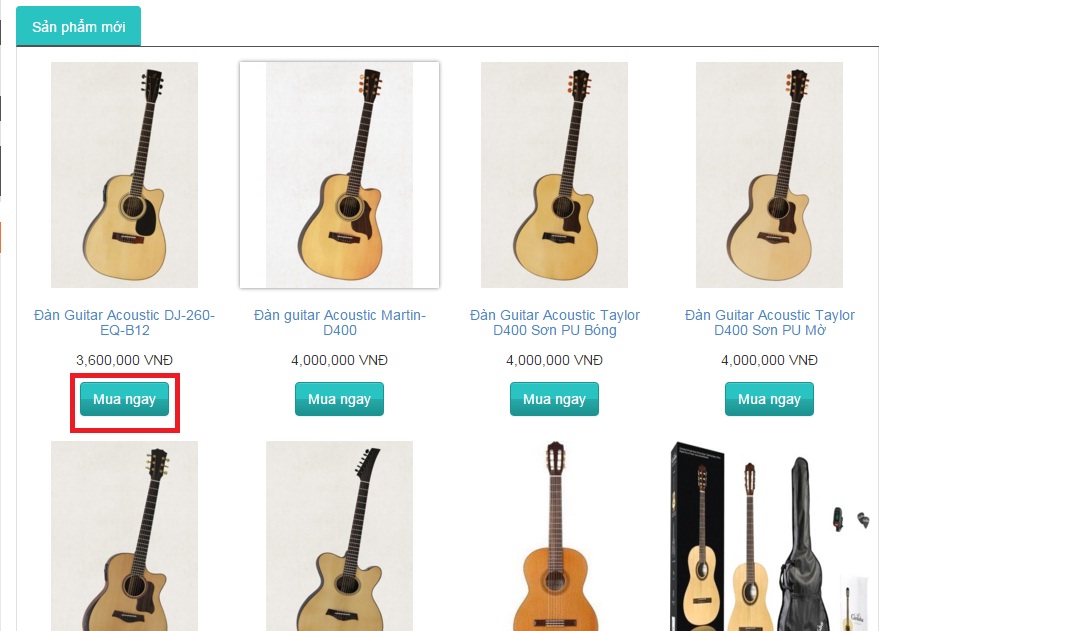This screenshot has height=631, width=1079.
Task: Open the Taylor D400 Sơn PU Mờ link
Action: [x=769, y=322]
